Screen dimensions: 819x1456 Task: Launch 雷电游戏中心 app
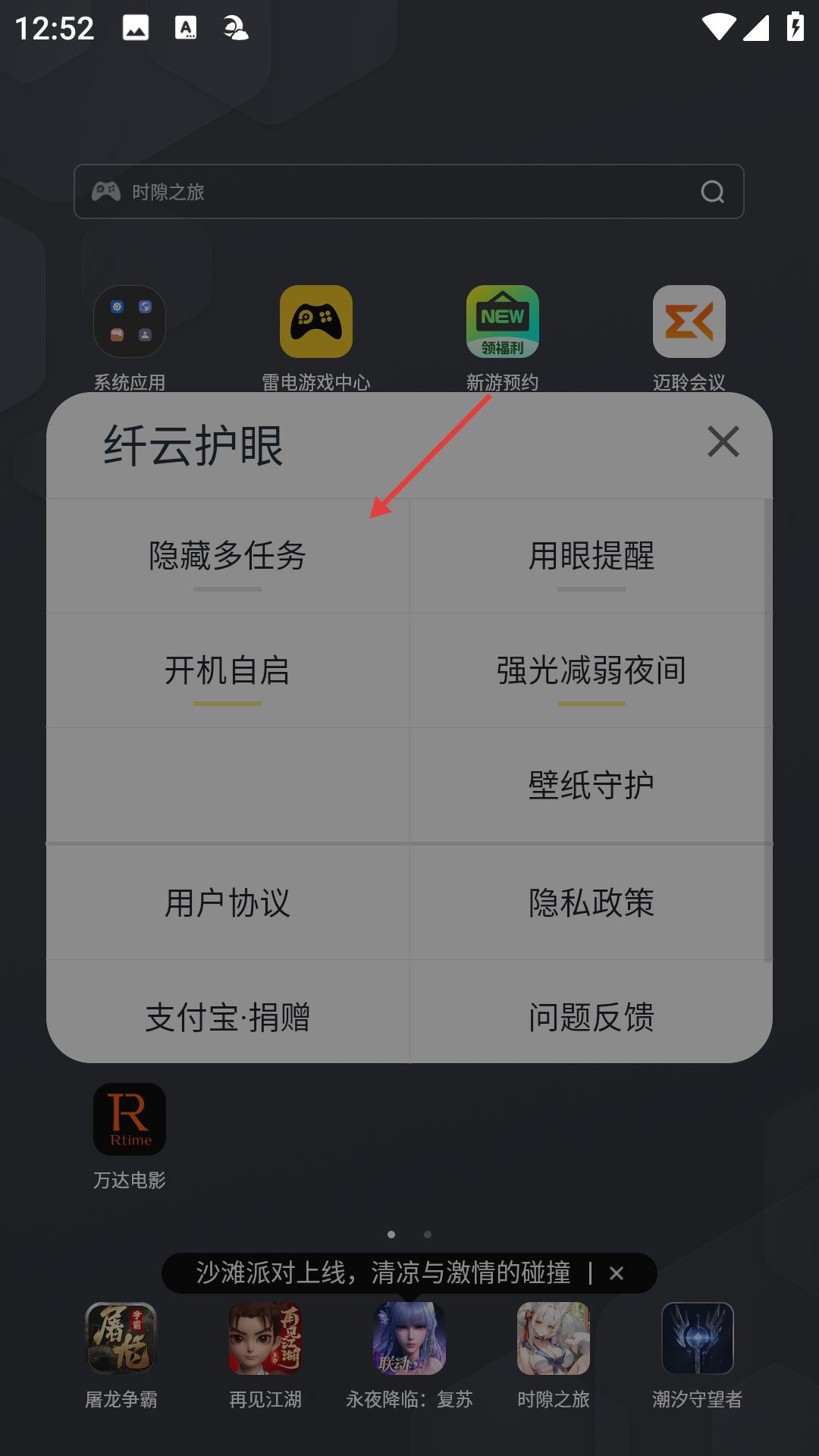coord(316,322)
